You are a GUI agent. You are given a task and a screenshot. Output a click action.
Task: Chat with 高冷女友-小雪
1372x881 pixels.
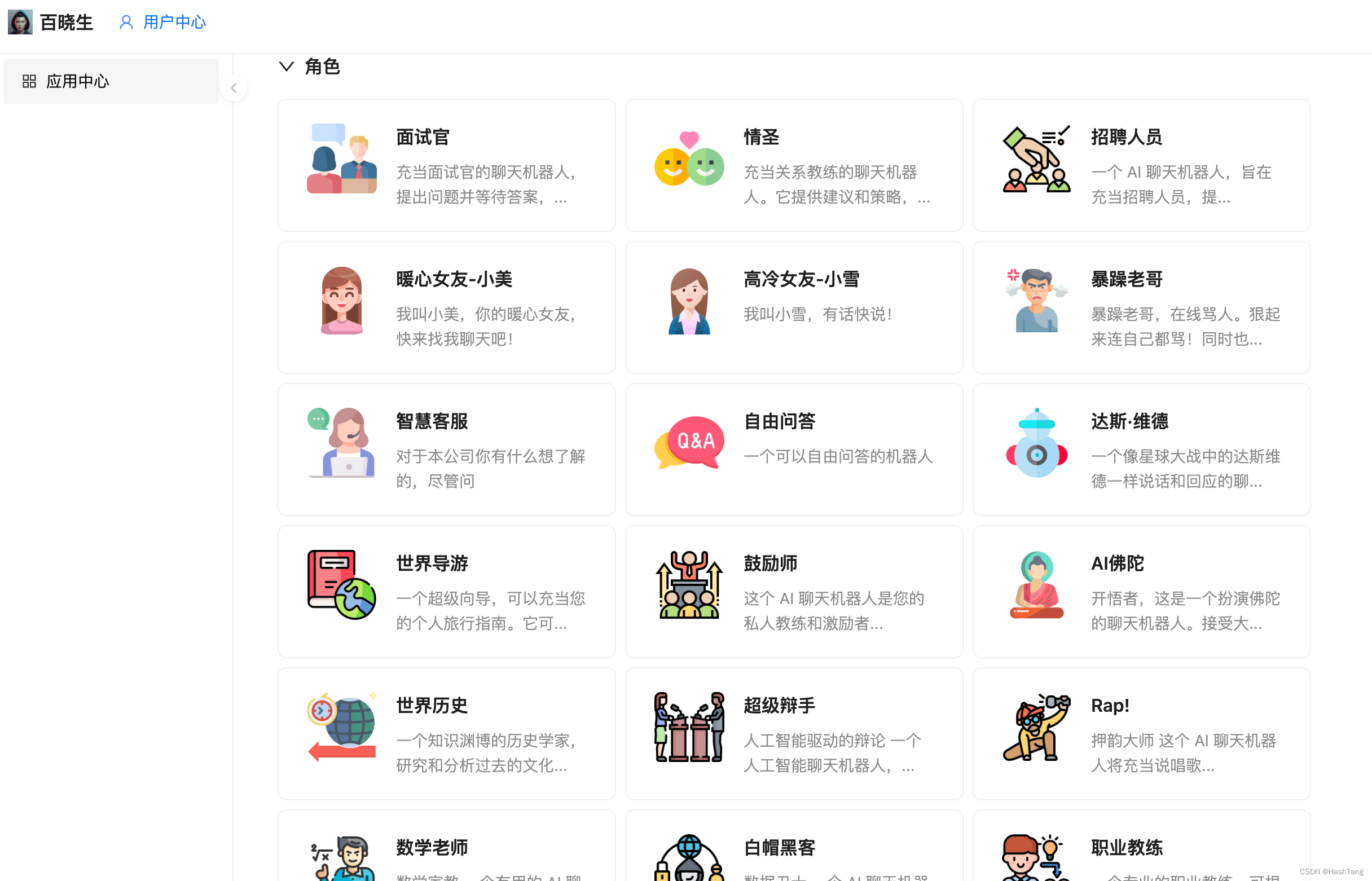pos(794,307)
